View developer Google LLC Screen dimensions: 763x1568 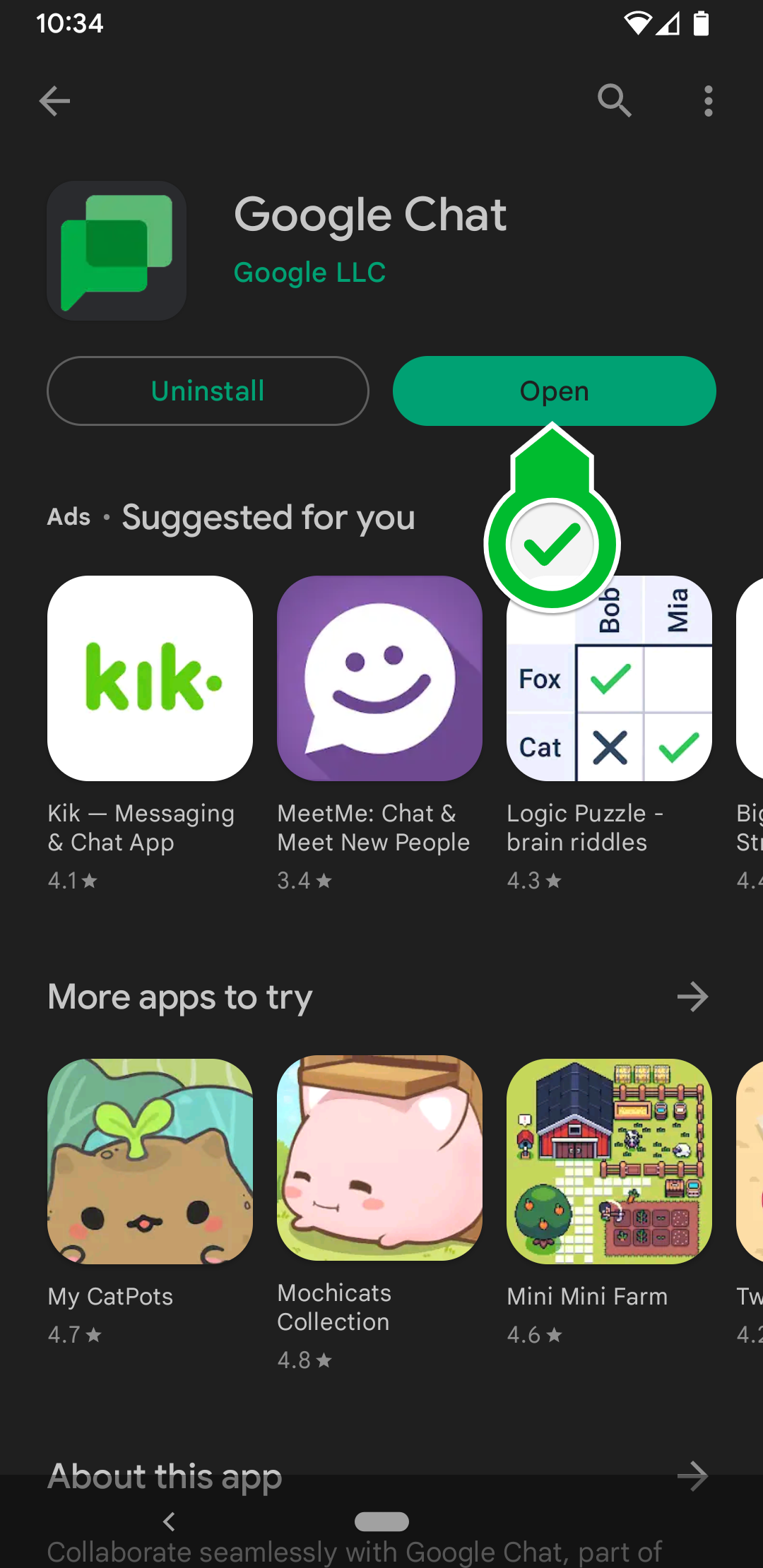point(309,273)
